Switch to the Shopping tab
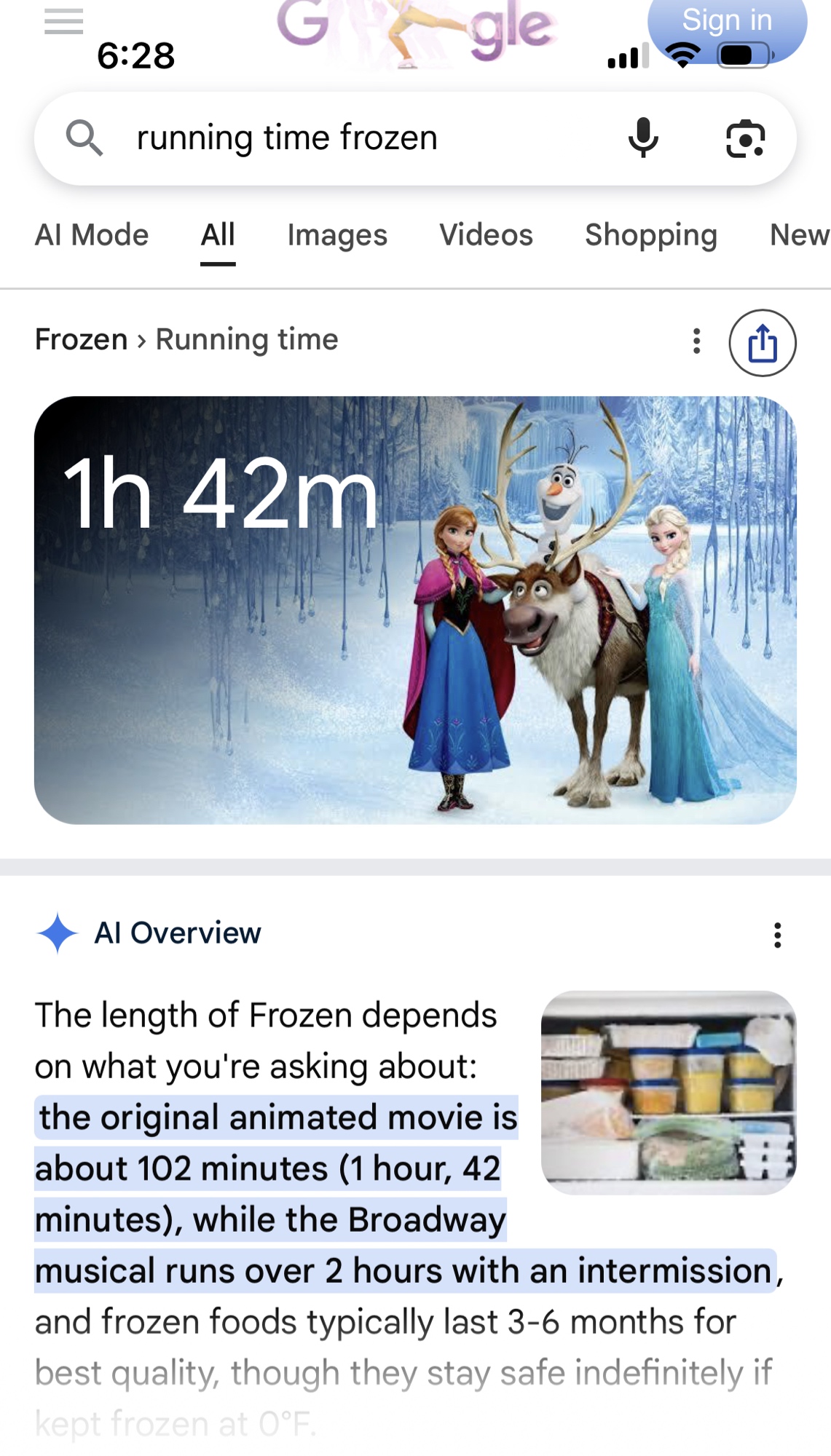 pos(651,235)
